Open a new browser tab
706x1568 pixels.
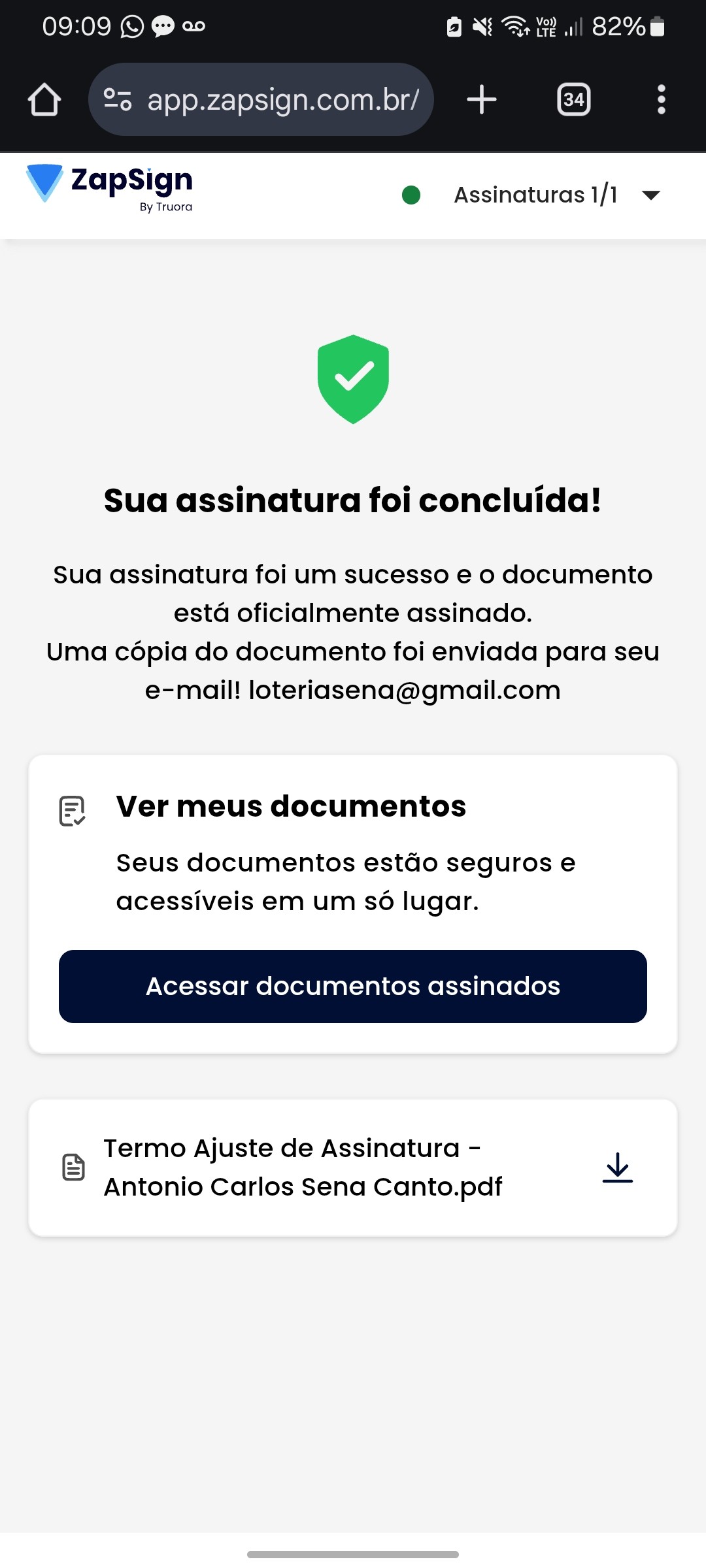click(x=482, y=100)
